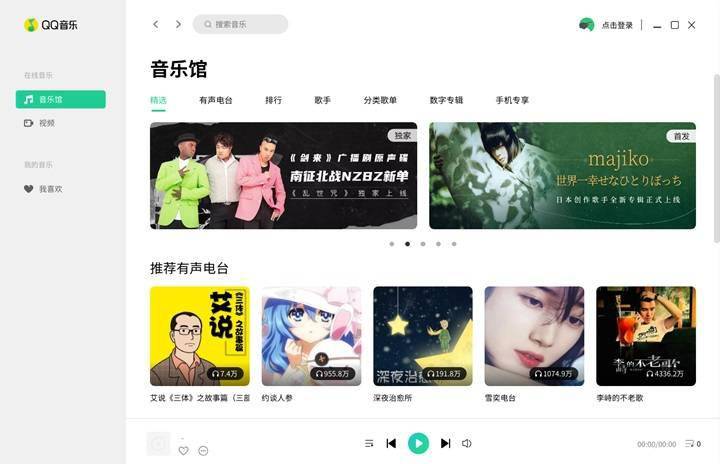Go back with the left arrow
This screenshot has height=464, width=720.
pyautogui.click(x=156, y=24)
